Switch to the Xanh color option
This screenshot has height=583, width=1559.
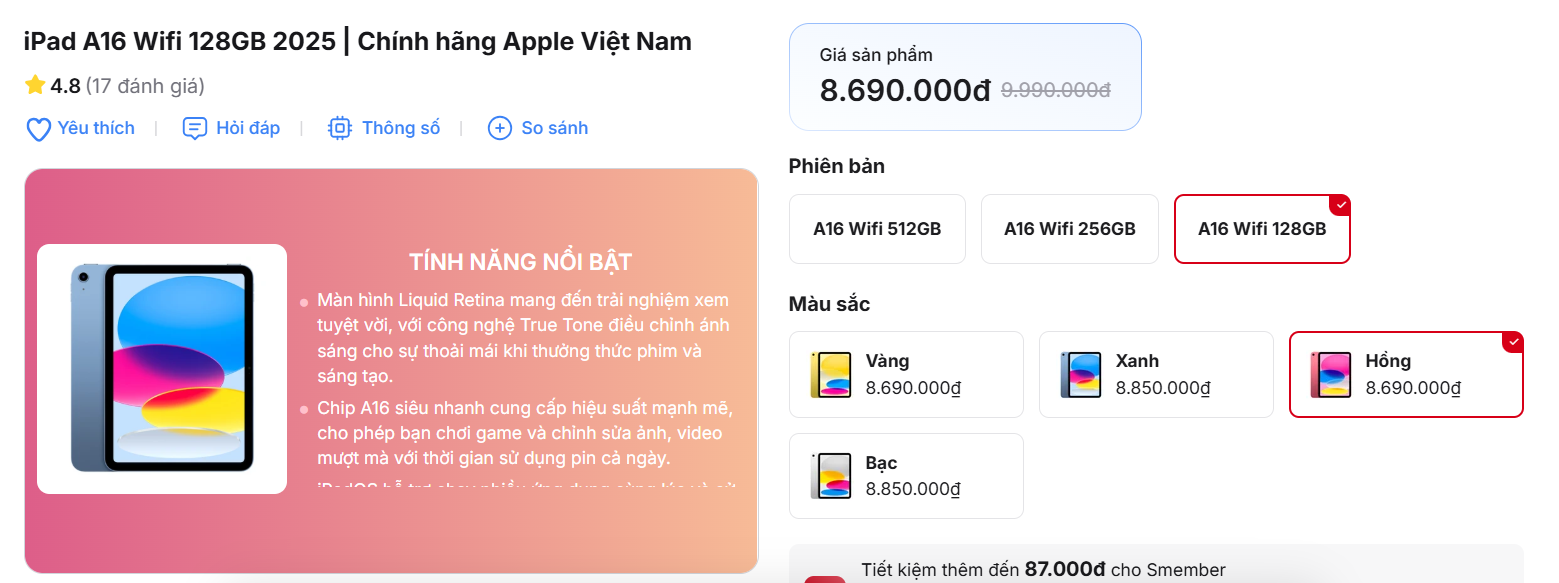point(1155,374)
